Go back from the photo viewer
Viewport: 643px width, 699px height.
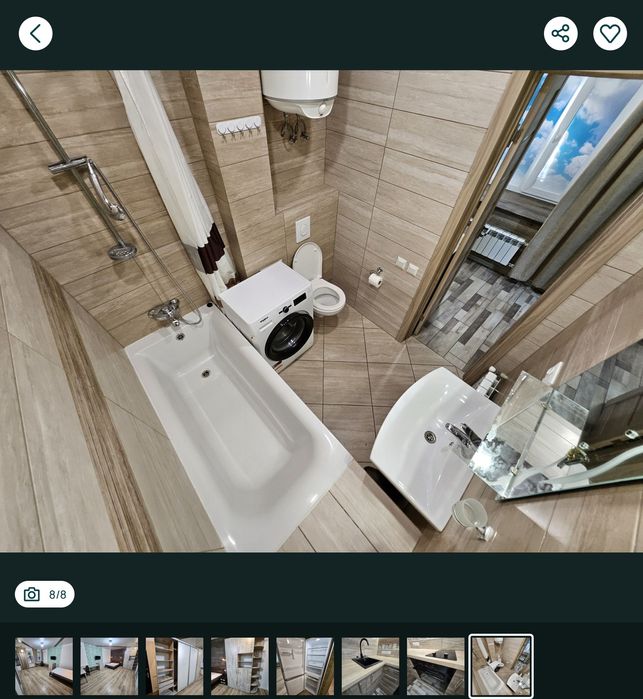tap(35, 33)
